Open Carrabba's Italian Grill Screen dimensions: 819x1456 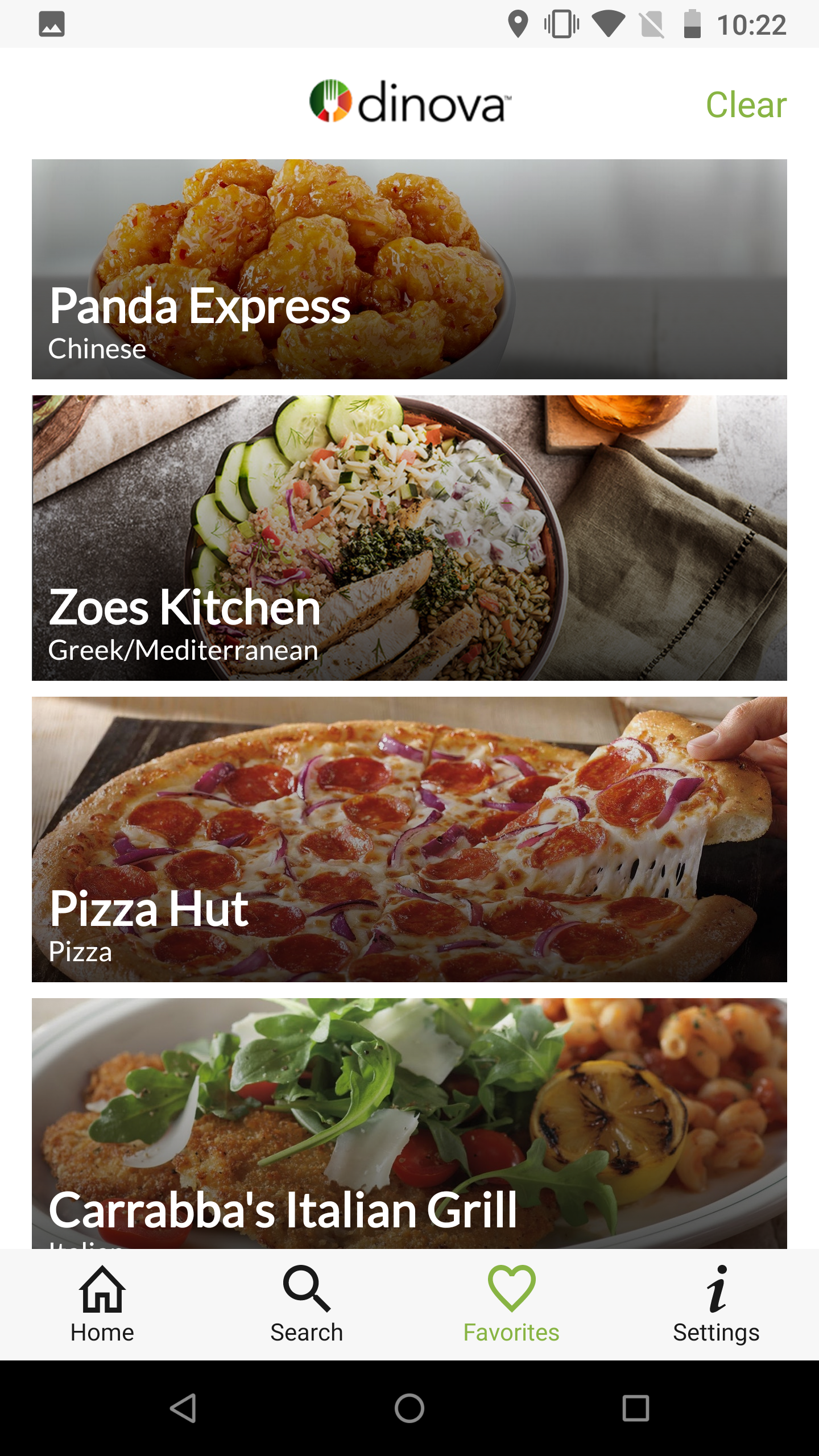pyautogui.click(x=409, y=1123)
